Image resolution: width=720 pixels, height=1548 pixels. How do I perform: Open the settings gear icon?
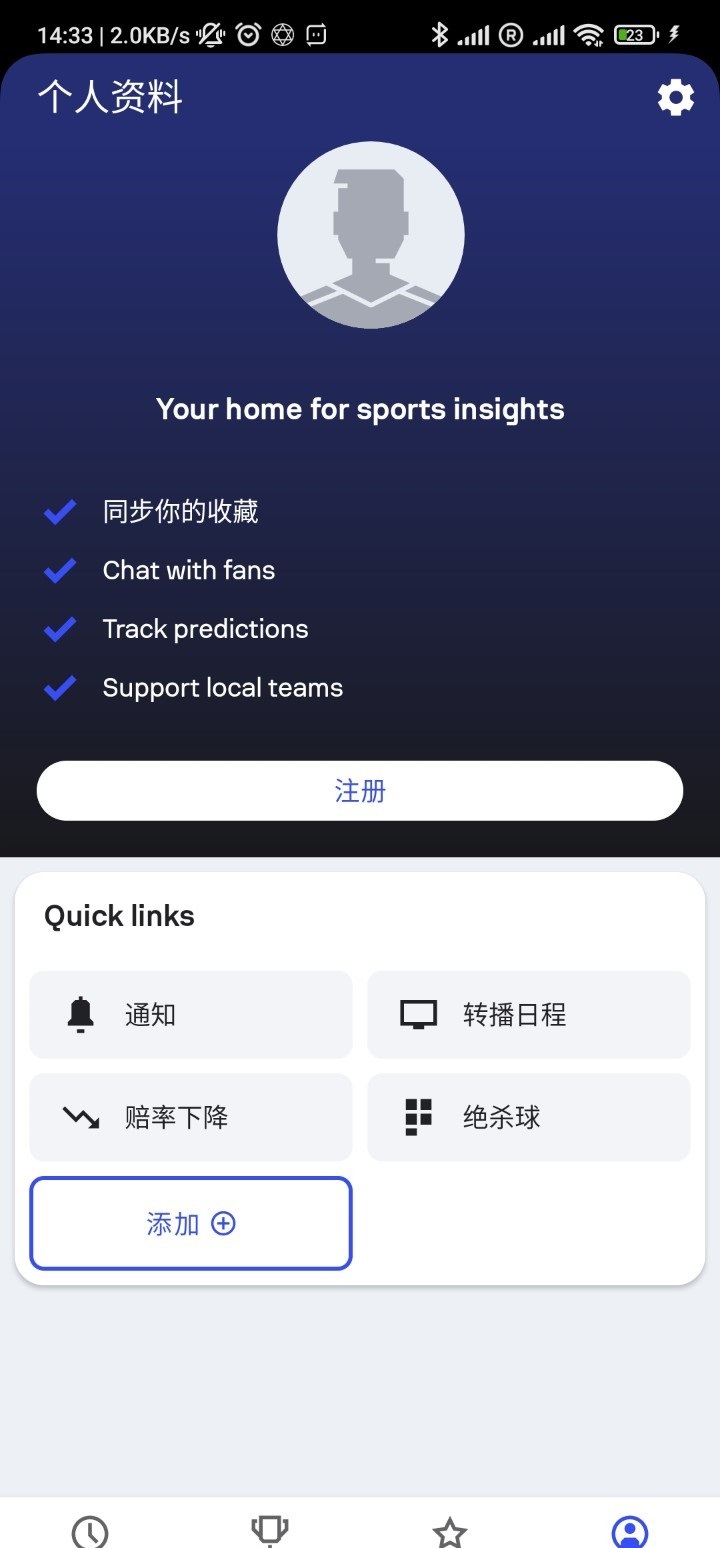pyautogui.click(x=675, y=98)
